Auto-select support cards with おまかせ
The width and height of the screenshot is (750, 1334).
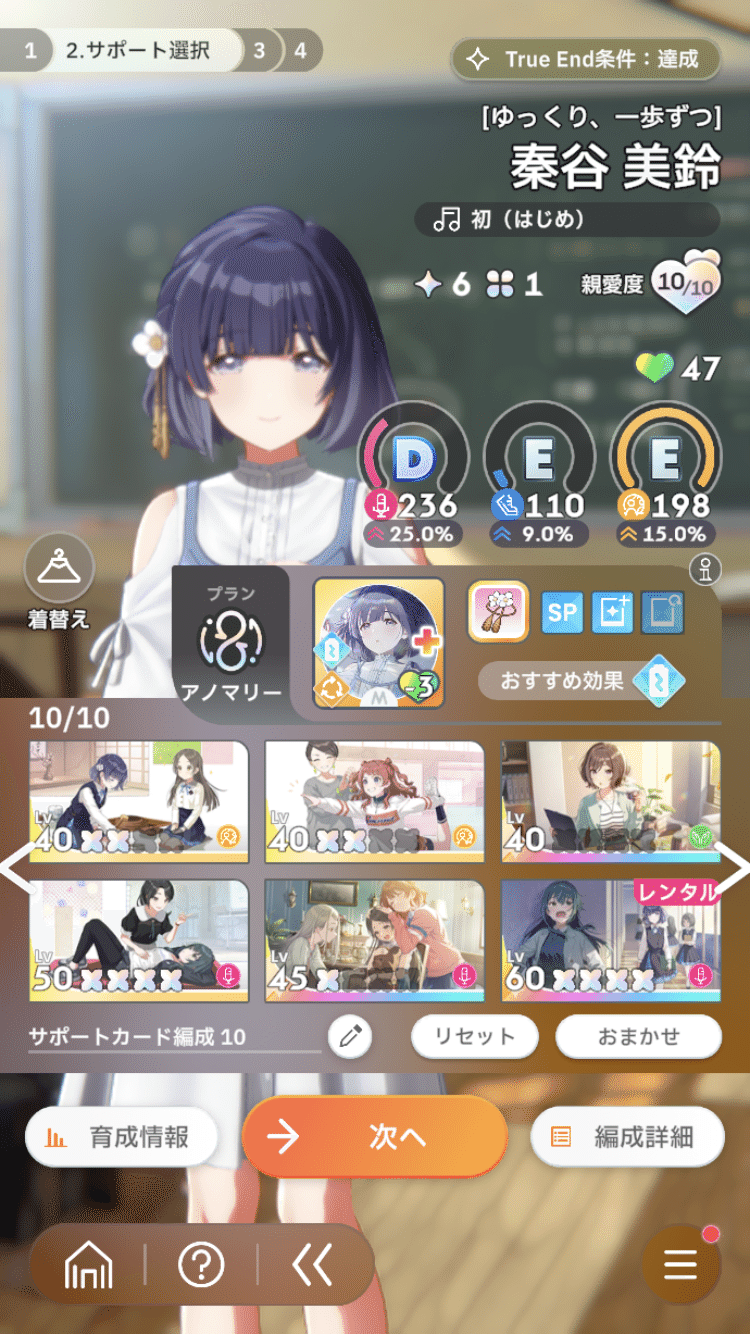(x=638, y=1036)
